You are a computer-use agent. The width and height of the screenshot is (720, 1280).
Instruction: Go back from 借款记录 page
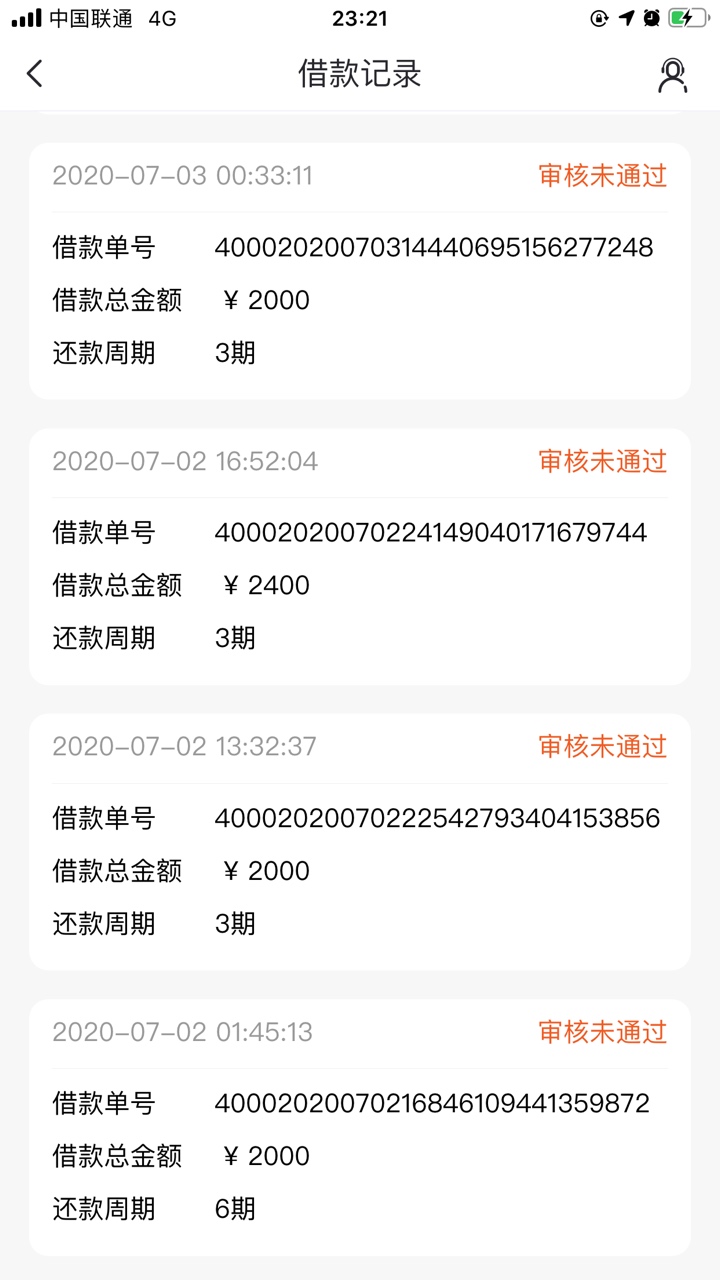[x=35, y=73]
